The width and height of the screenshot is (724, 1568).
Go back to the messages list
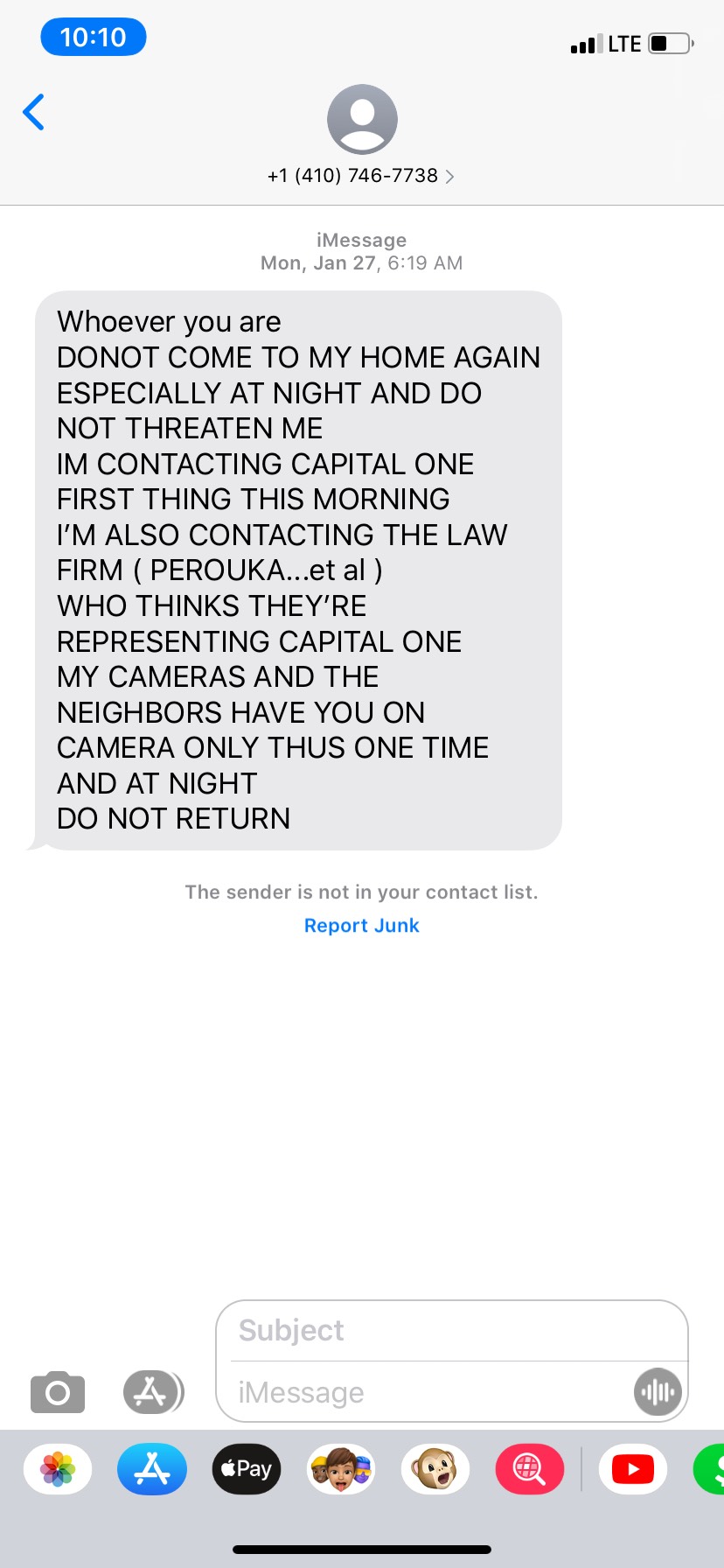coord(34,112)
